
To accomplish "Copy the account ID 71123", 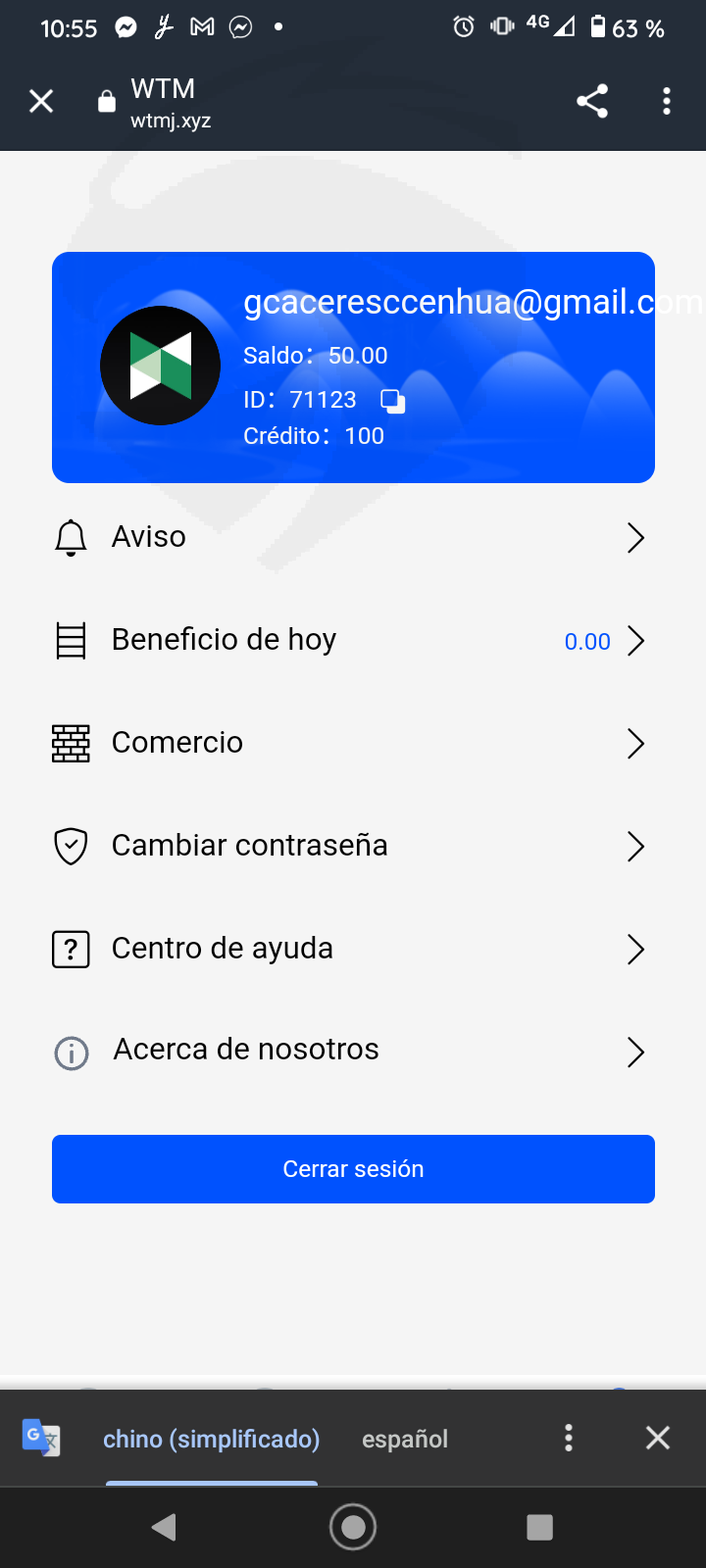I will coord(392,401).
